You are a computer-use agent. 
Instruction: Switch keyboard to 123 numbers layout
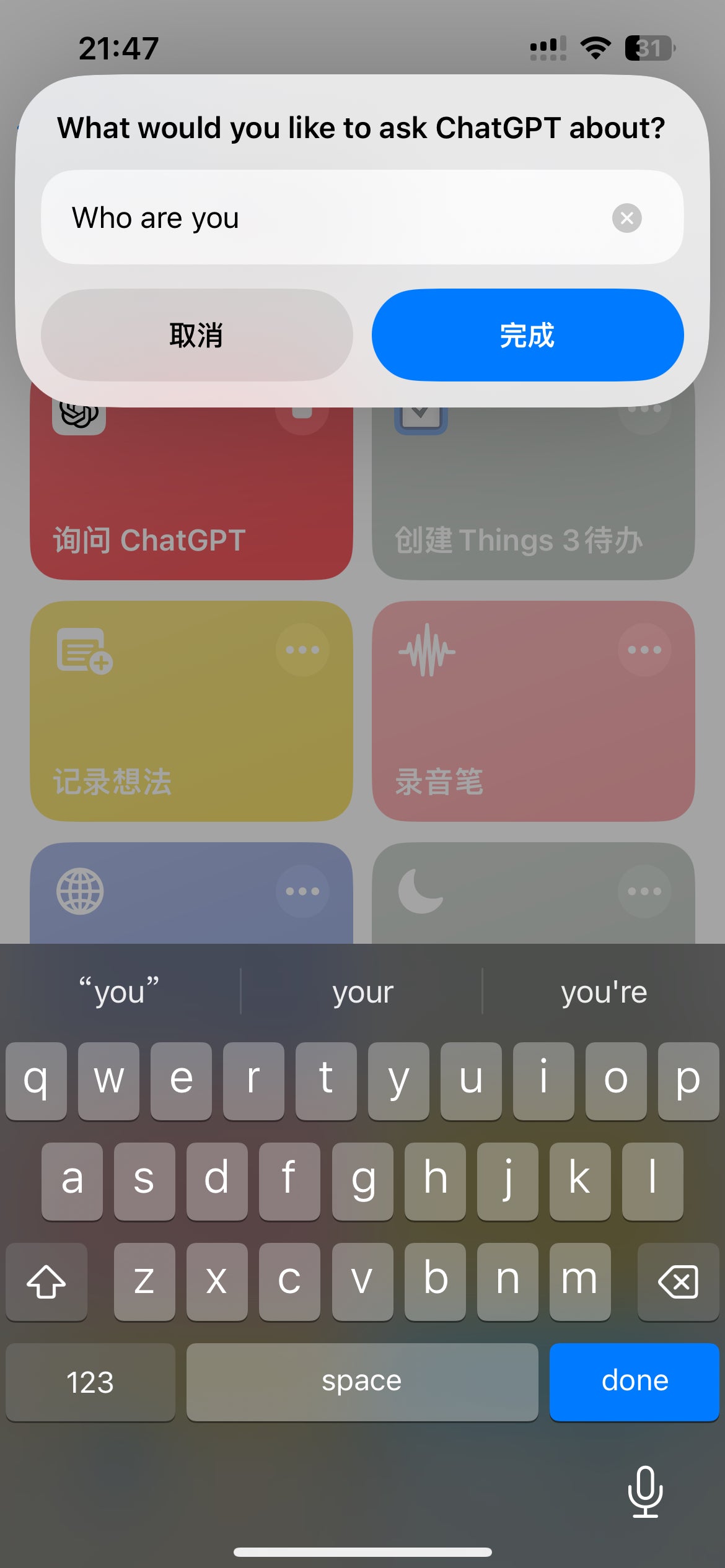pos(90,1382)
